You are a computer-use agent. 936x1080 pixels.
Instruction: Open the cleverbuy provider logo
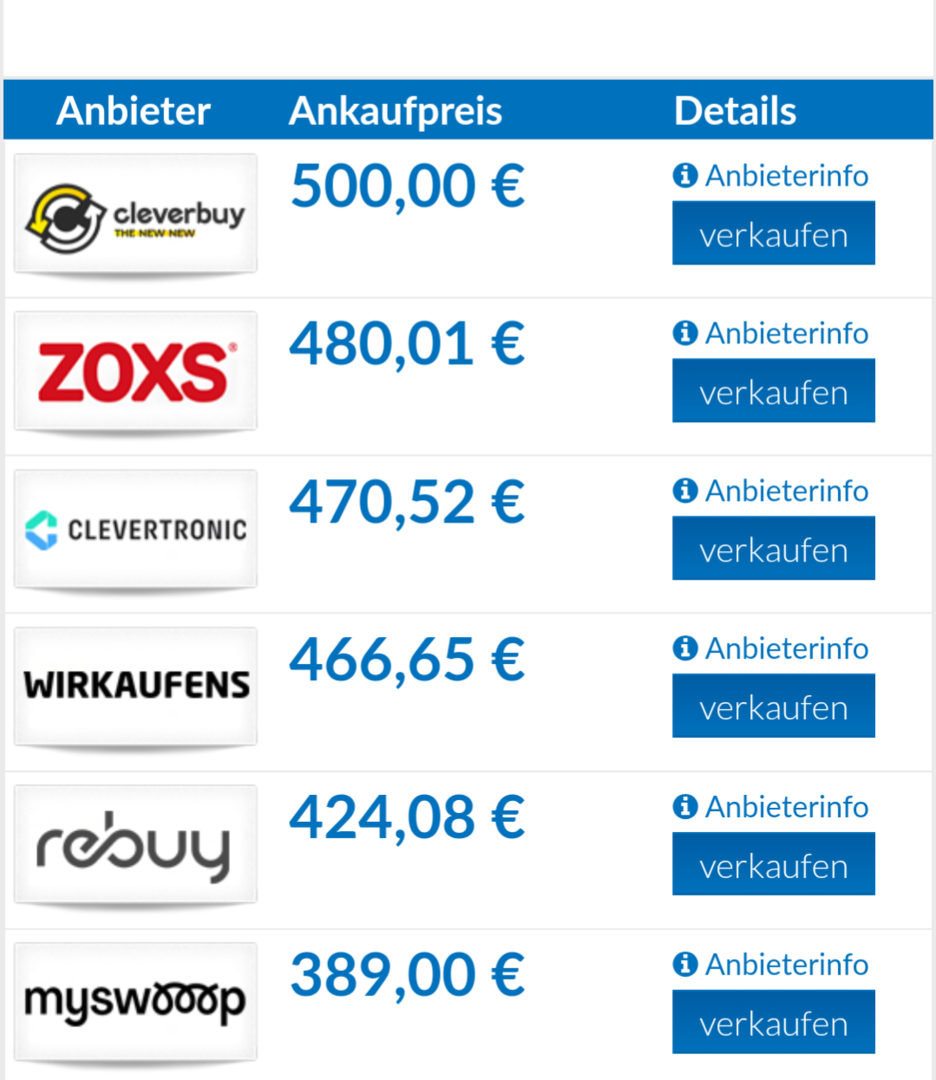tap(135, 213)
